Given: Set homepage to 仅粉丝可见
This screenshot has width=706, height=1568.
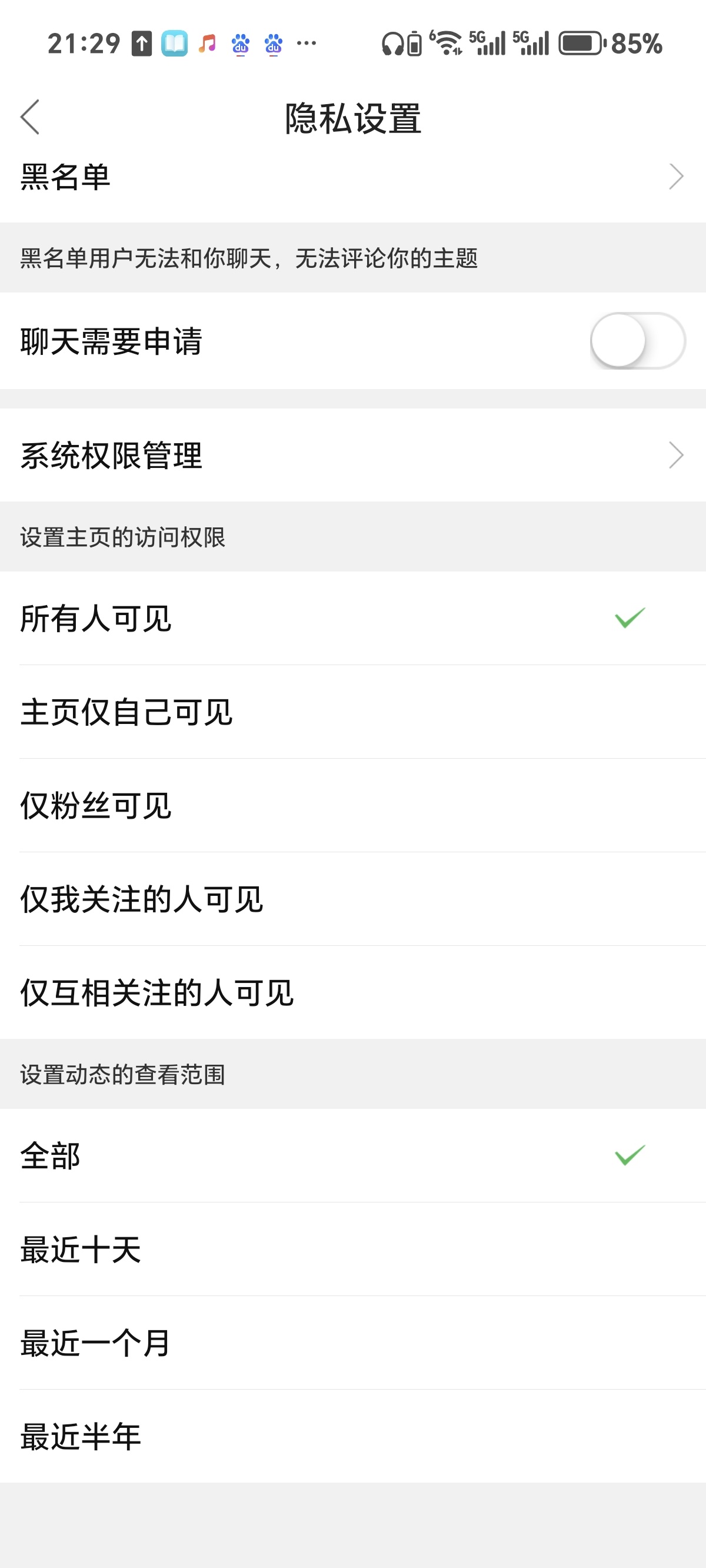Looking at the screenshot, I should click(353, 806).
